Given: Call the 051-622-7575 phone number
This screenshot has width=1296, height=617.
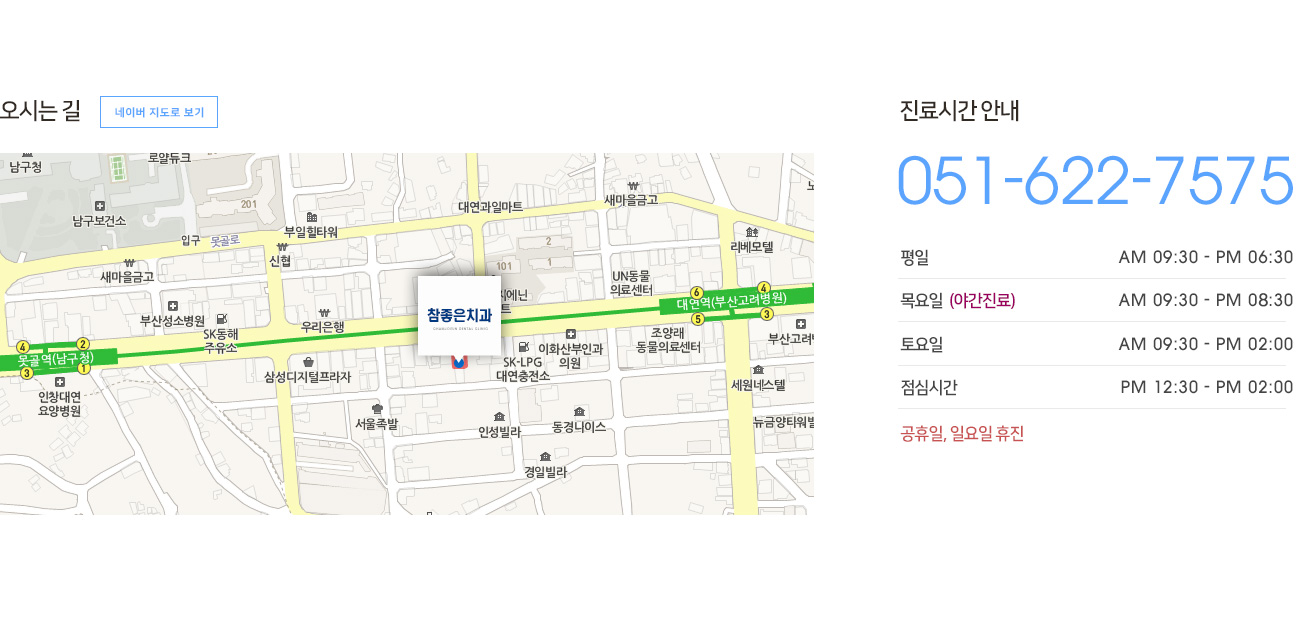Looking at the screenshot, I should pos(1095,182).
